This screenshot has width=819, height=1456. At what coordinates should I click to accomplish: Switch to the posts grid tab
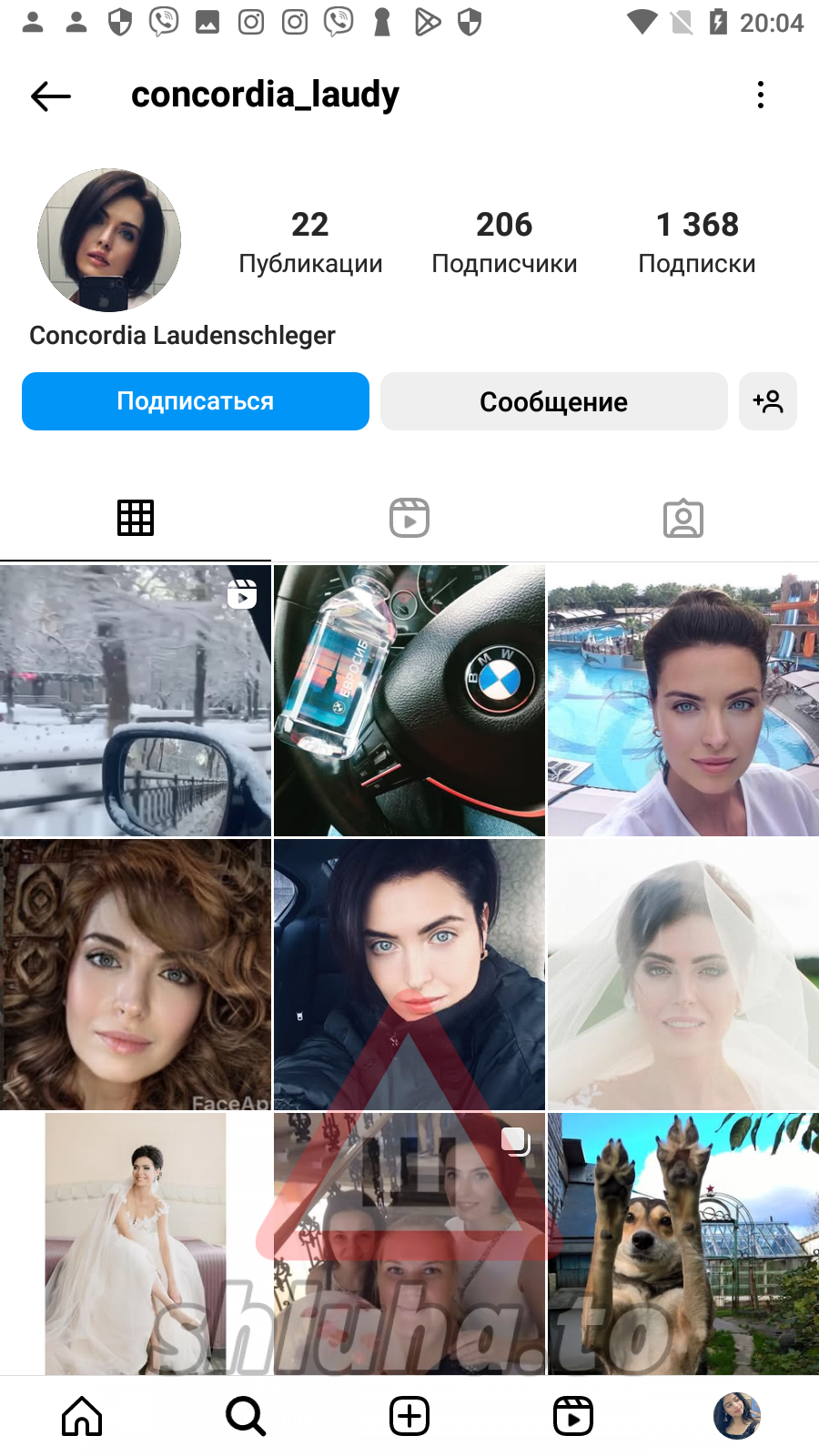(x=136, y=518)
